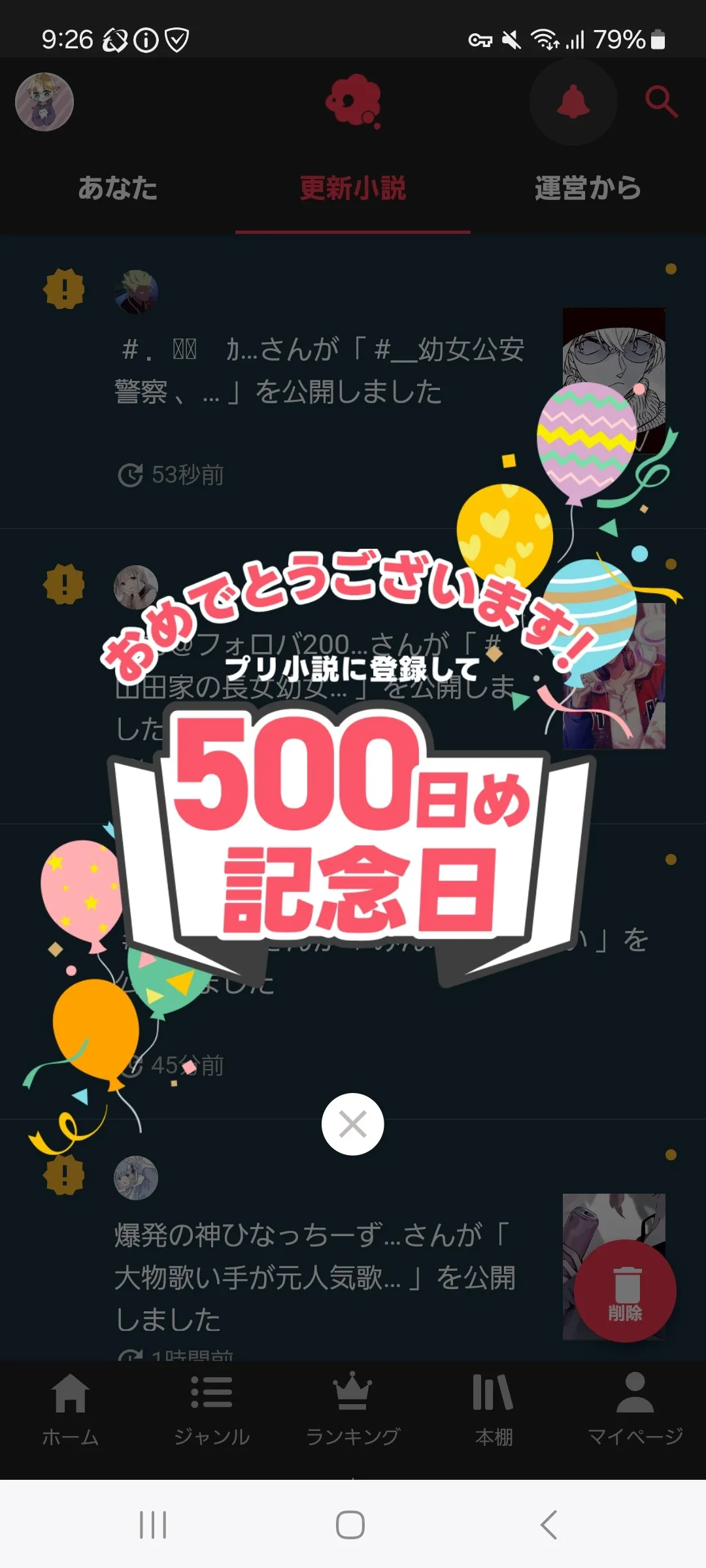Open the ジャンル tab
The image size is (706, 1568).
(212, 1408)
